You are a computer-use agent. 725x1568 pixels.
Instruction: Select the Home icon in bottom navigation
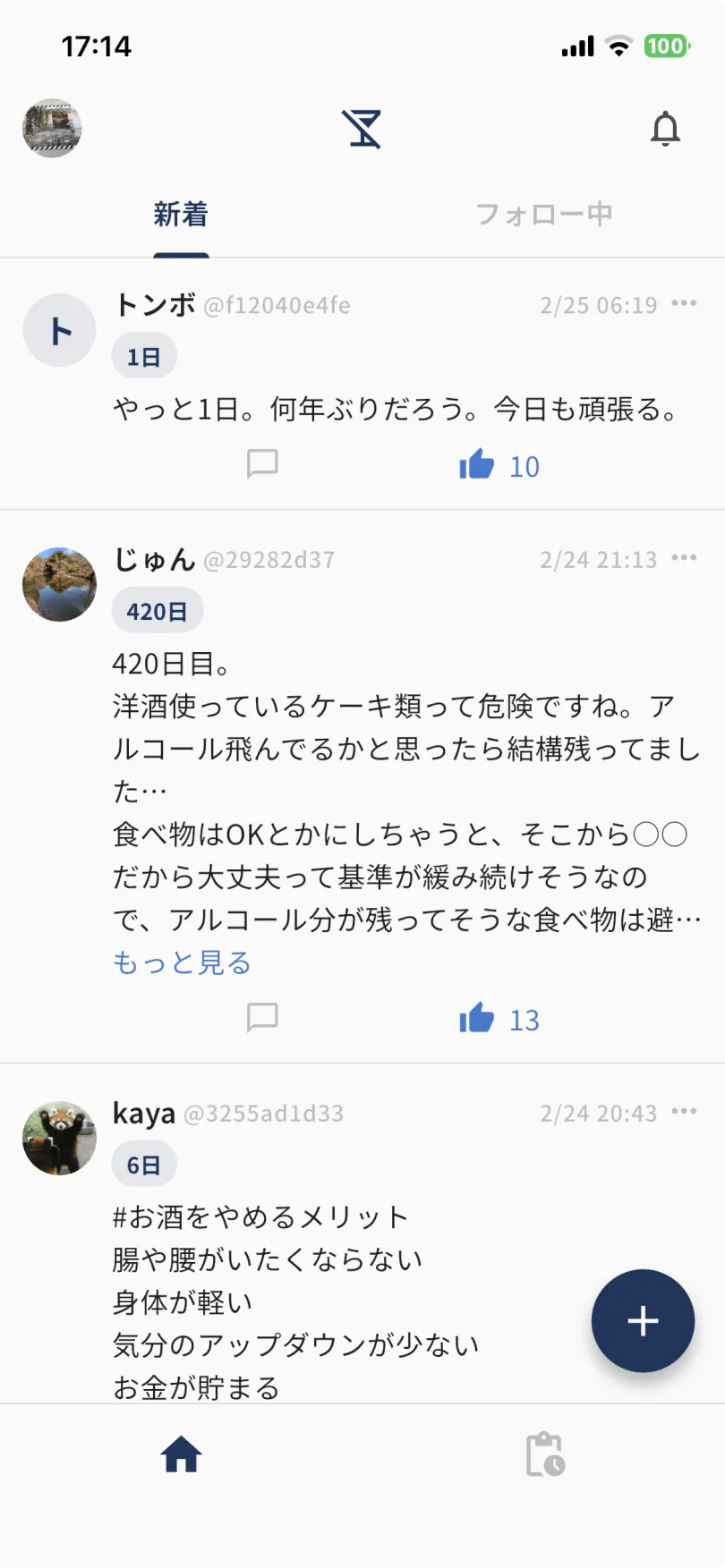click(x=181, y=1454)
